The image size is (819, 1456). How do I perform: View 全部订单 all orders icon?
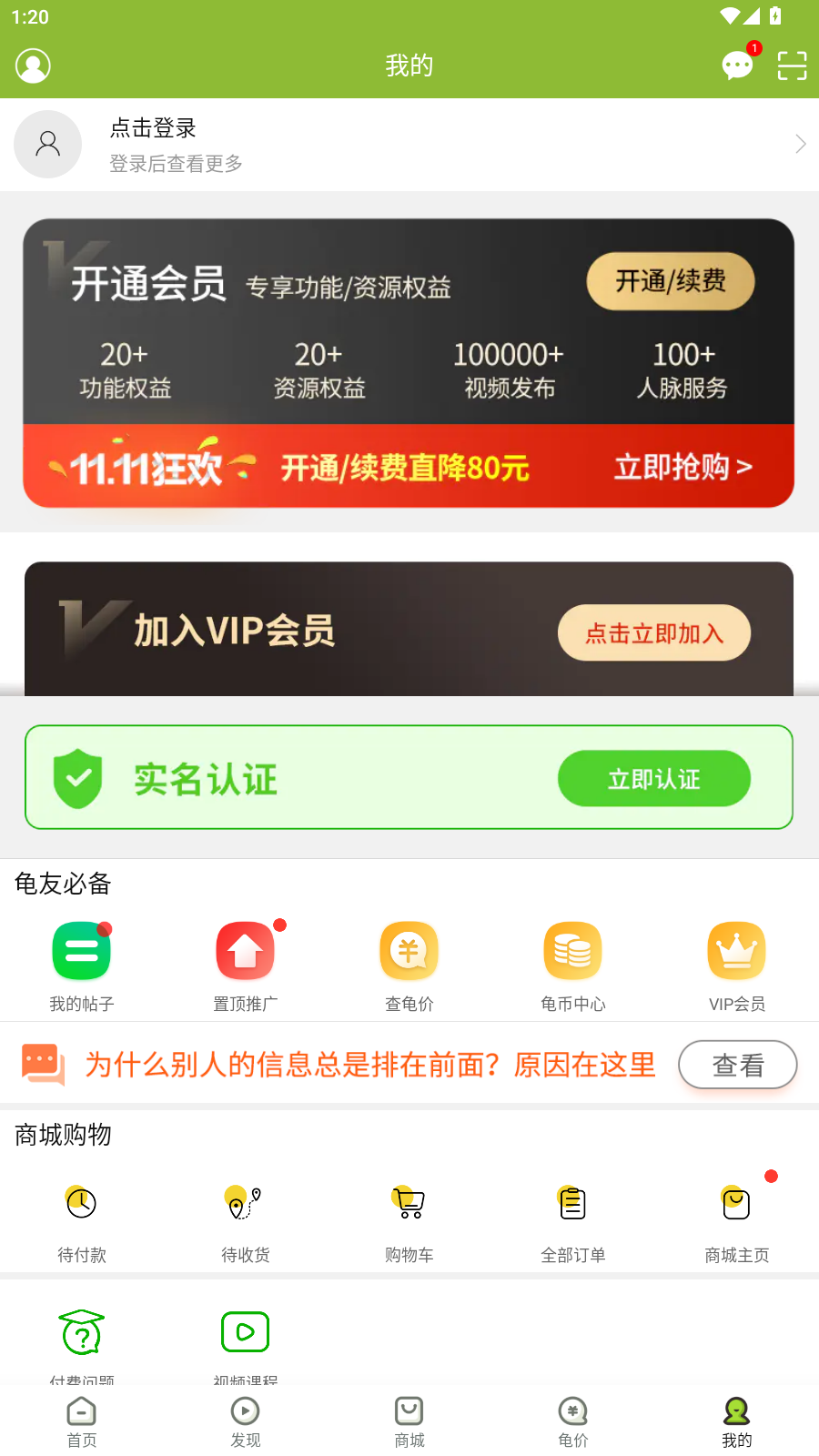pos(572,1202)
